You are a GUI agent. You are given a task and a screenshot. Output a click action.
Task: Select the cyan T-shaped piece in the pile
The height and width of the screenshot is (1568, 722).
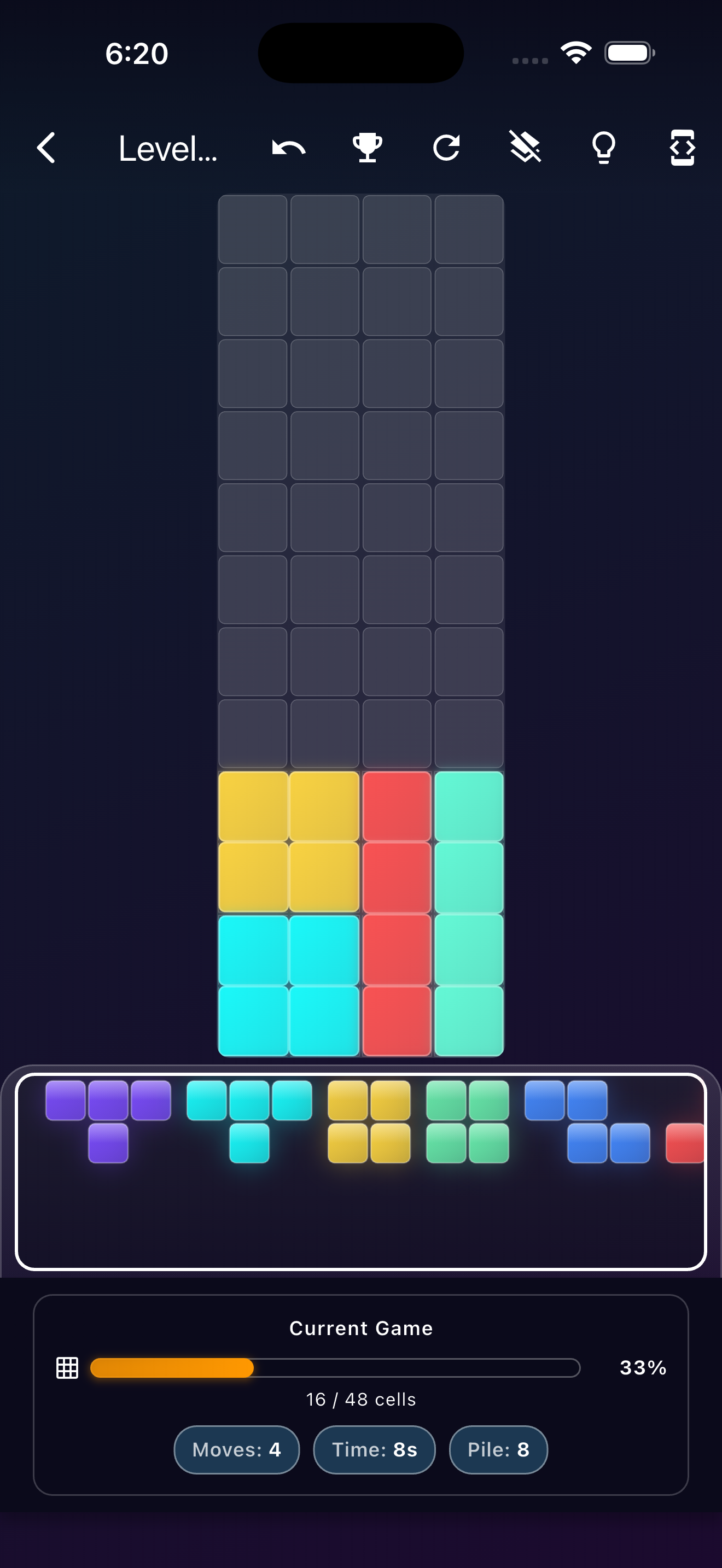point(249,1102)
